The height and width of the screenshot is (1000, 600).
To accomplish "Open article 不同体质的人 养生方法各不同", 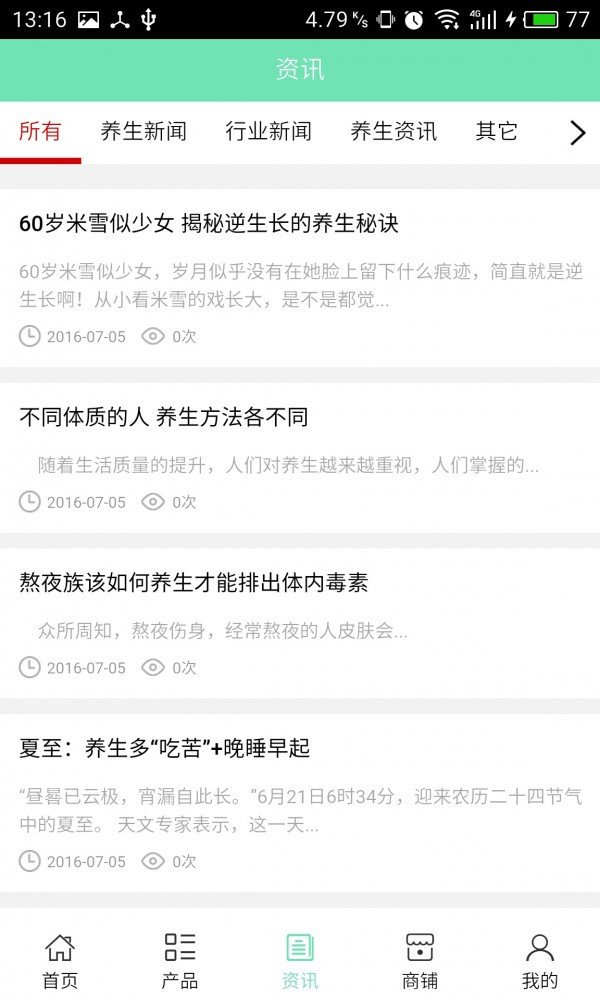I will click(x=300, y=457).
